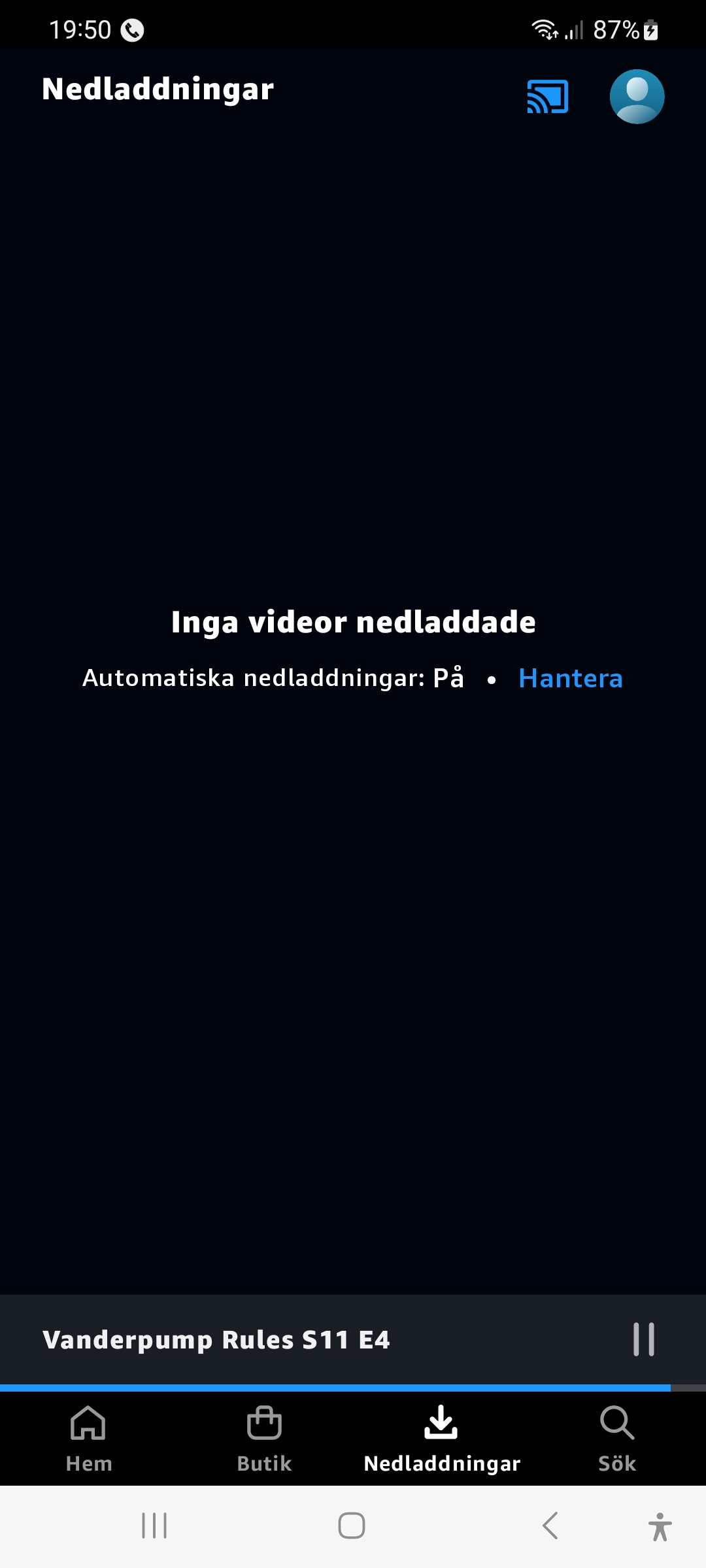Tap the Hantera link for automatic downloads
706x1568 pixels.
coord(570,678)
